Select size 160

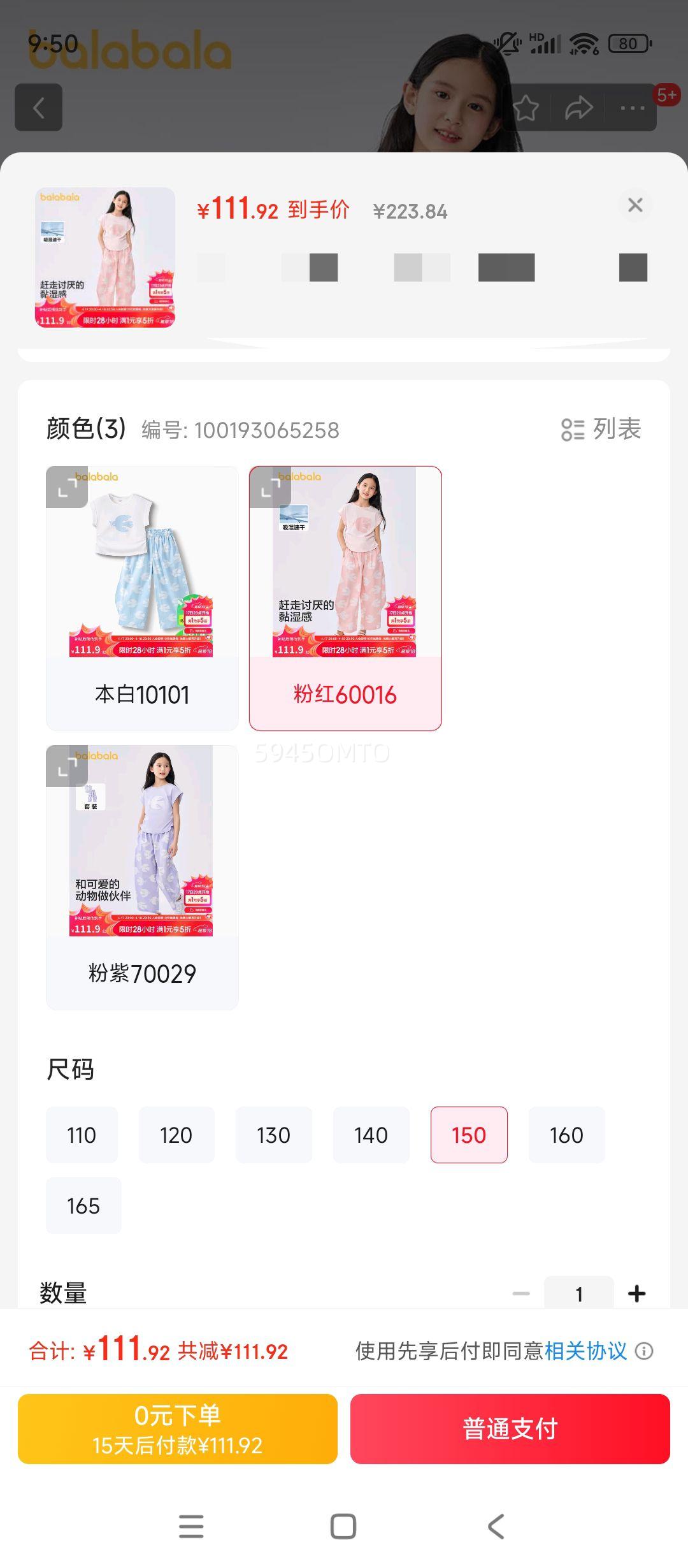pyautogui.click(x=566, y=1135)
